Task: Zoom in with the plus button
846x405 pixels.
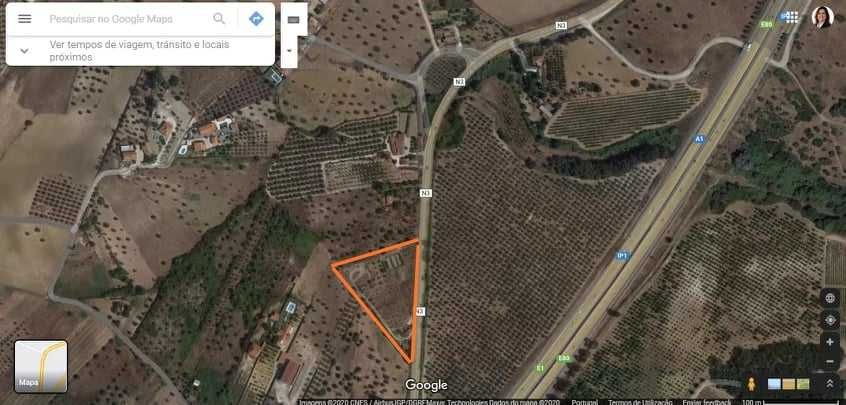Action: [829, 342]
